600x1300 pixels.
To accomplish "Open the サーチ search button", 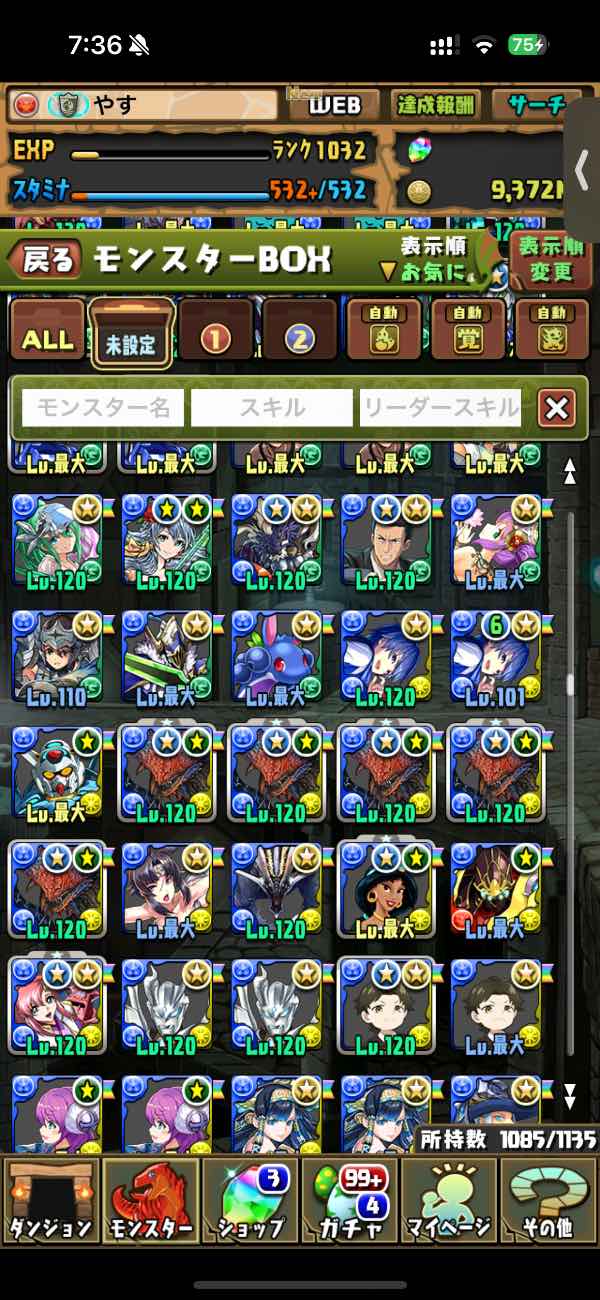I will pyautogui.click(x=535, y=104).
